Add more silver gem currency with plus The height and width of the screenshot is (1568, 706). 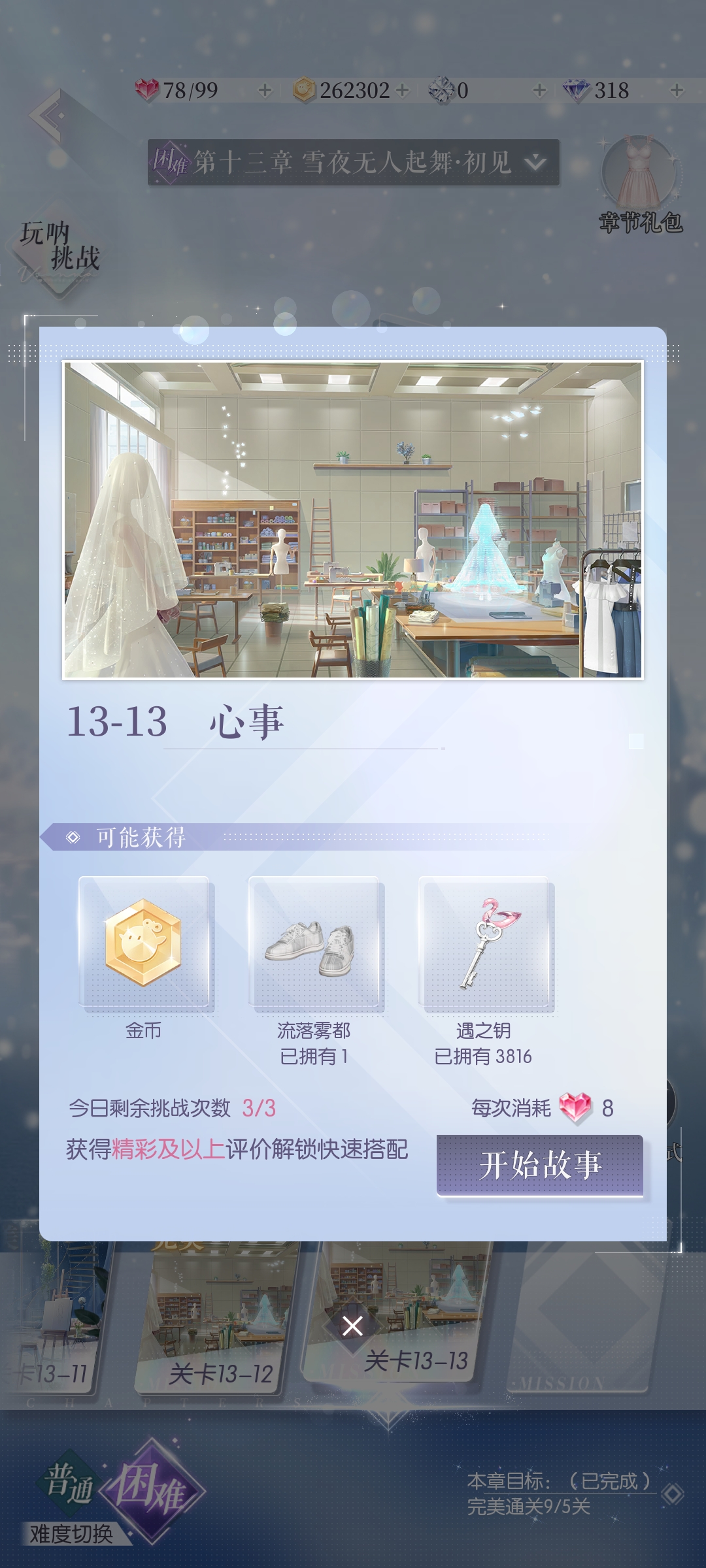click(539, 90)
